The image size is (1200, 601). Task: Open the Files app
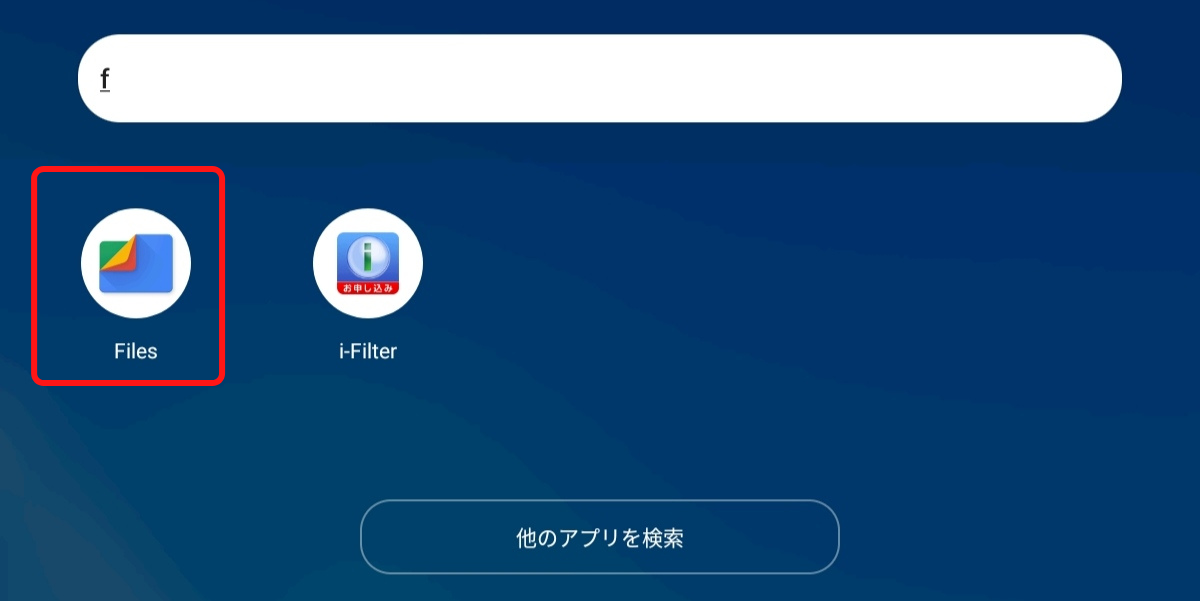[x=135, y=264]
